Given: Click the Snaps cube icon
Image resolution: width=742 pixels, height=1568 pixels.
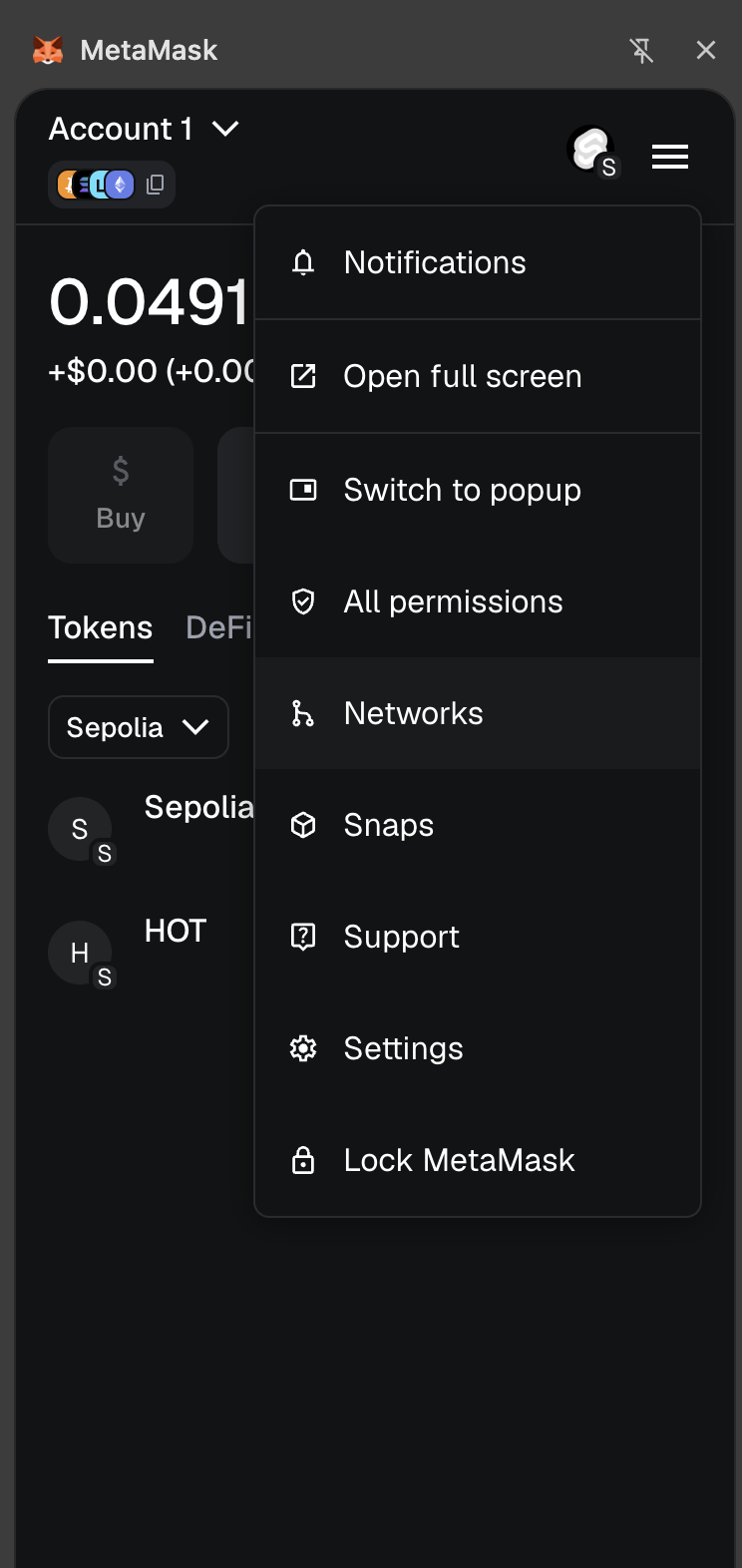Looking at the screenshot, I should coord(302,825).
